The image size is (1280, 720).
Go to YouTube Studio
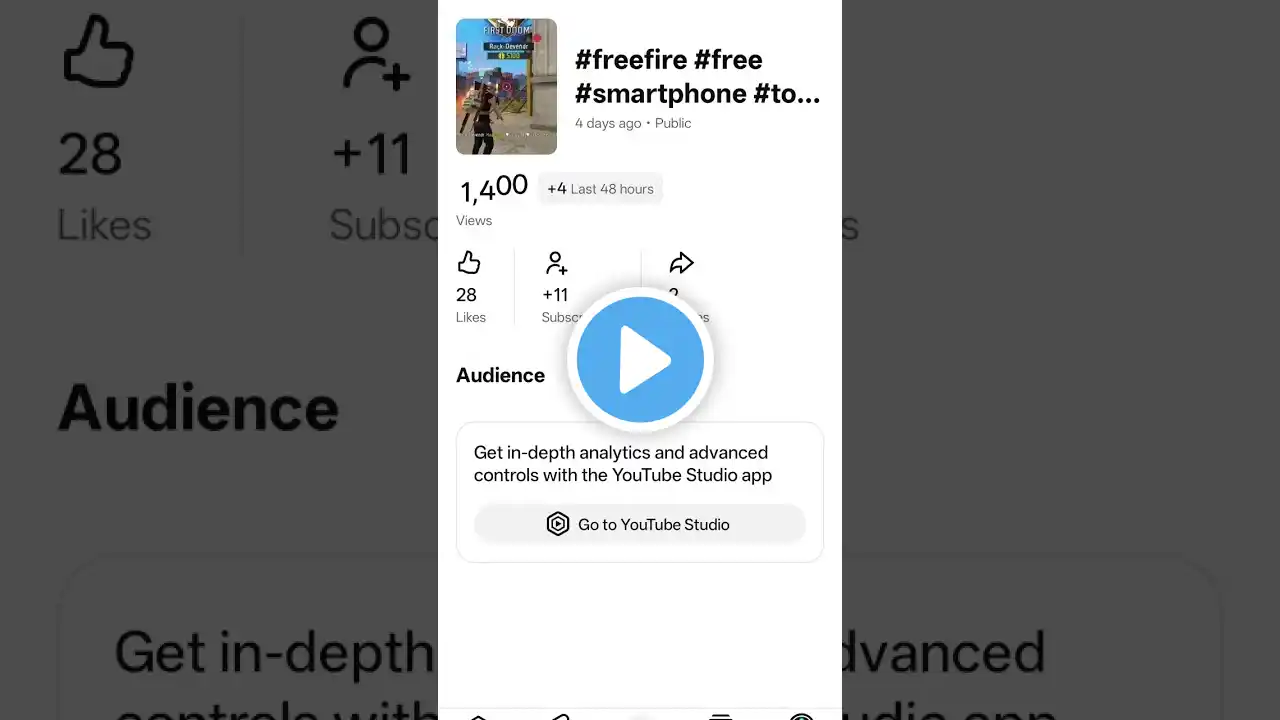tap(640, 524)
